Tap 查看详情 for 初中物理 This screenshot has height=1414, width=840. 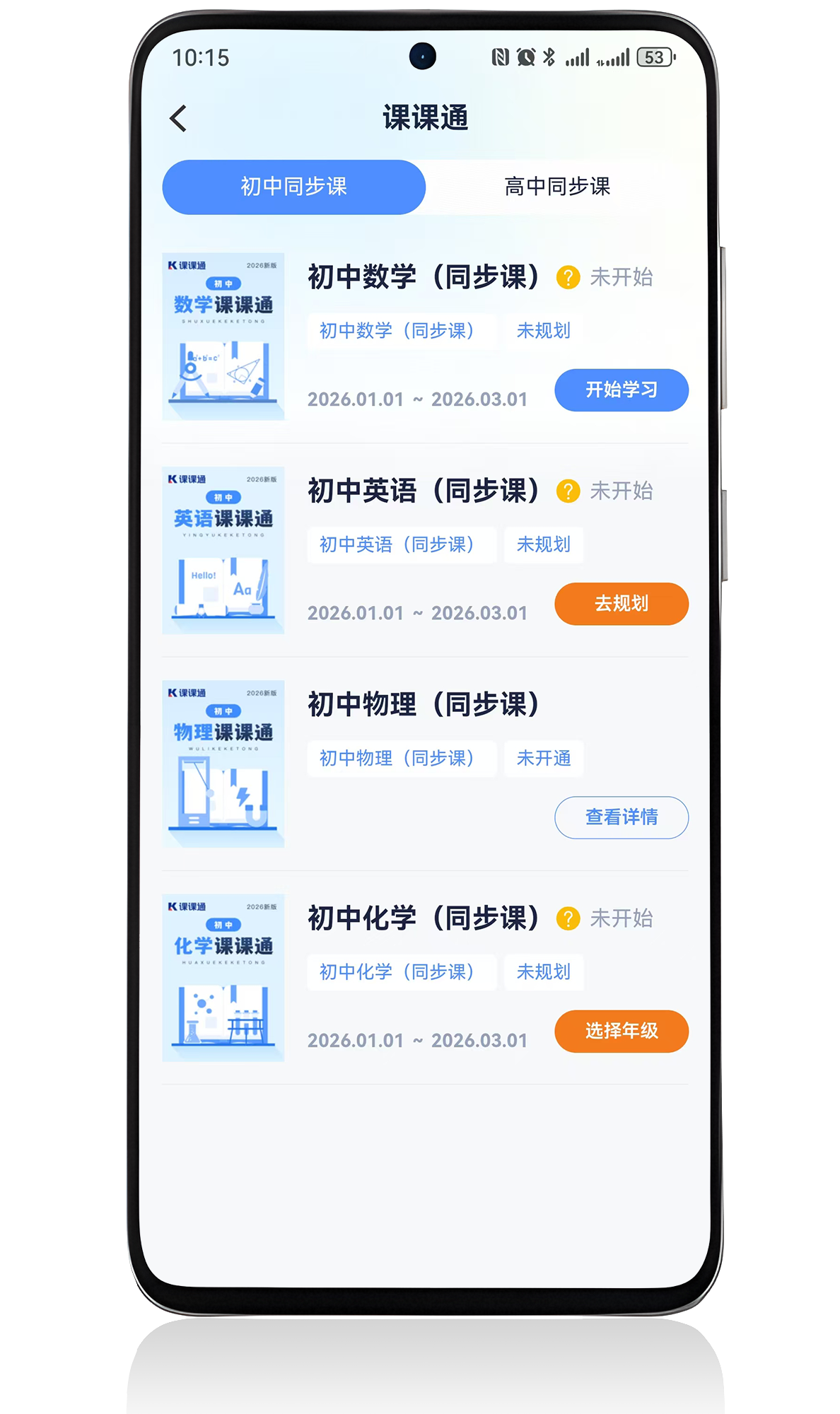point(621,817)
